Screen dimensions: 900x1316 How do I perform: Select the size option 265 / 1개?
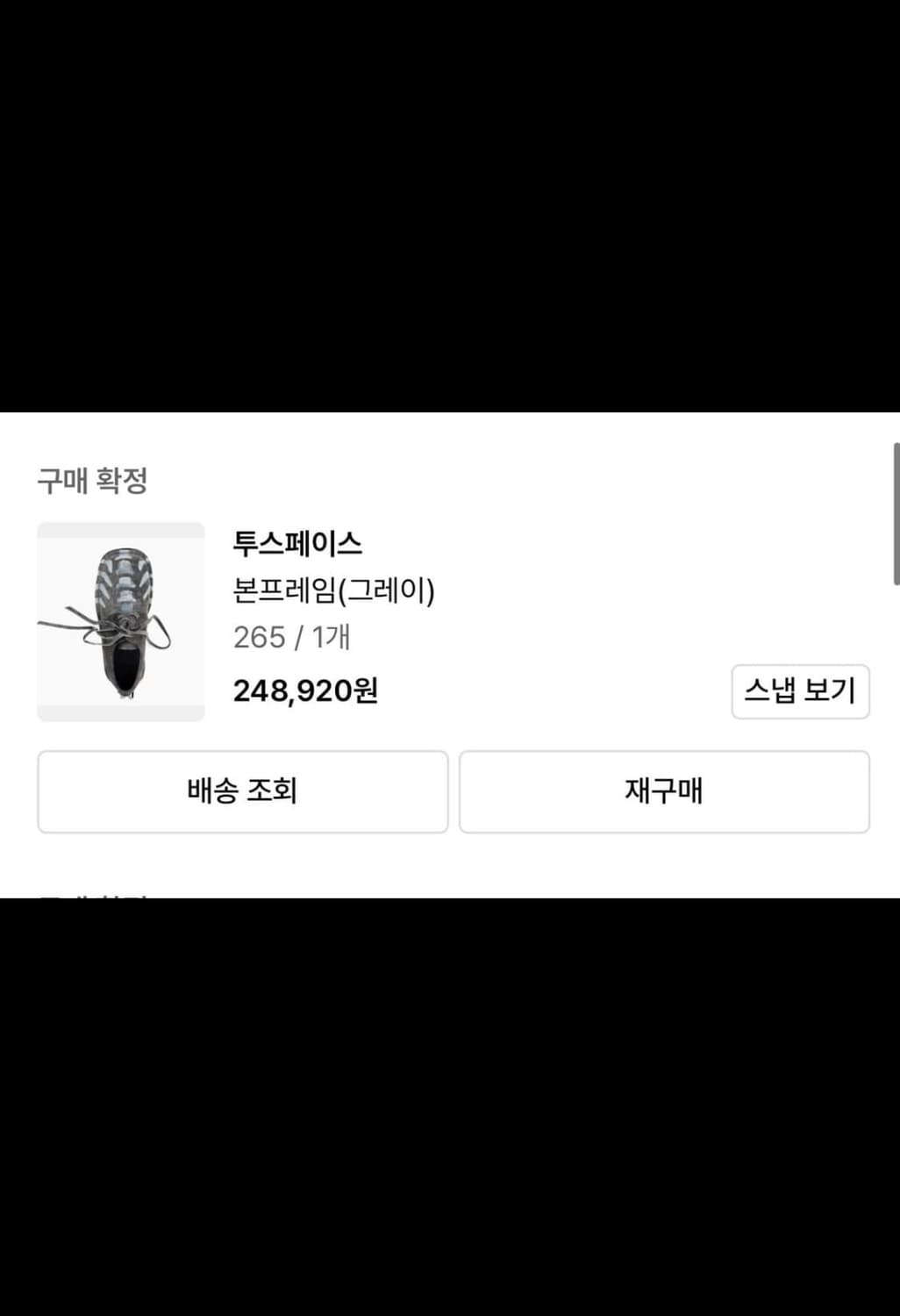(x=289, y=638)
